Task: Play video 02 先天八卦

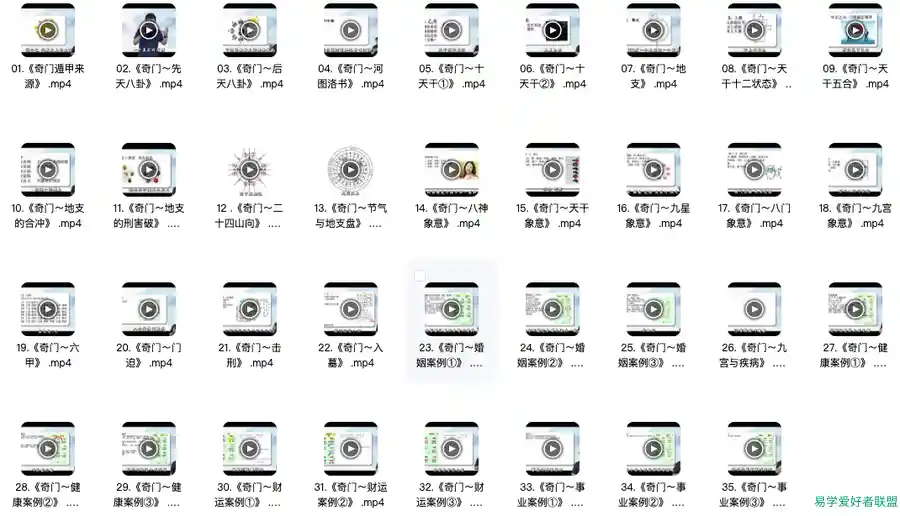Action: pyautogui.click(x=149, y=30)
